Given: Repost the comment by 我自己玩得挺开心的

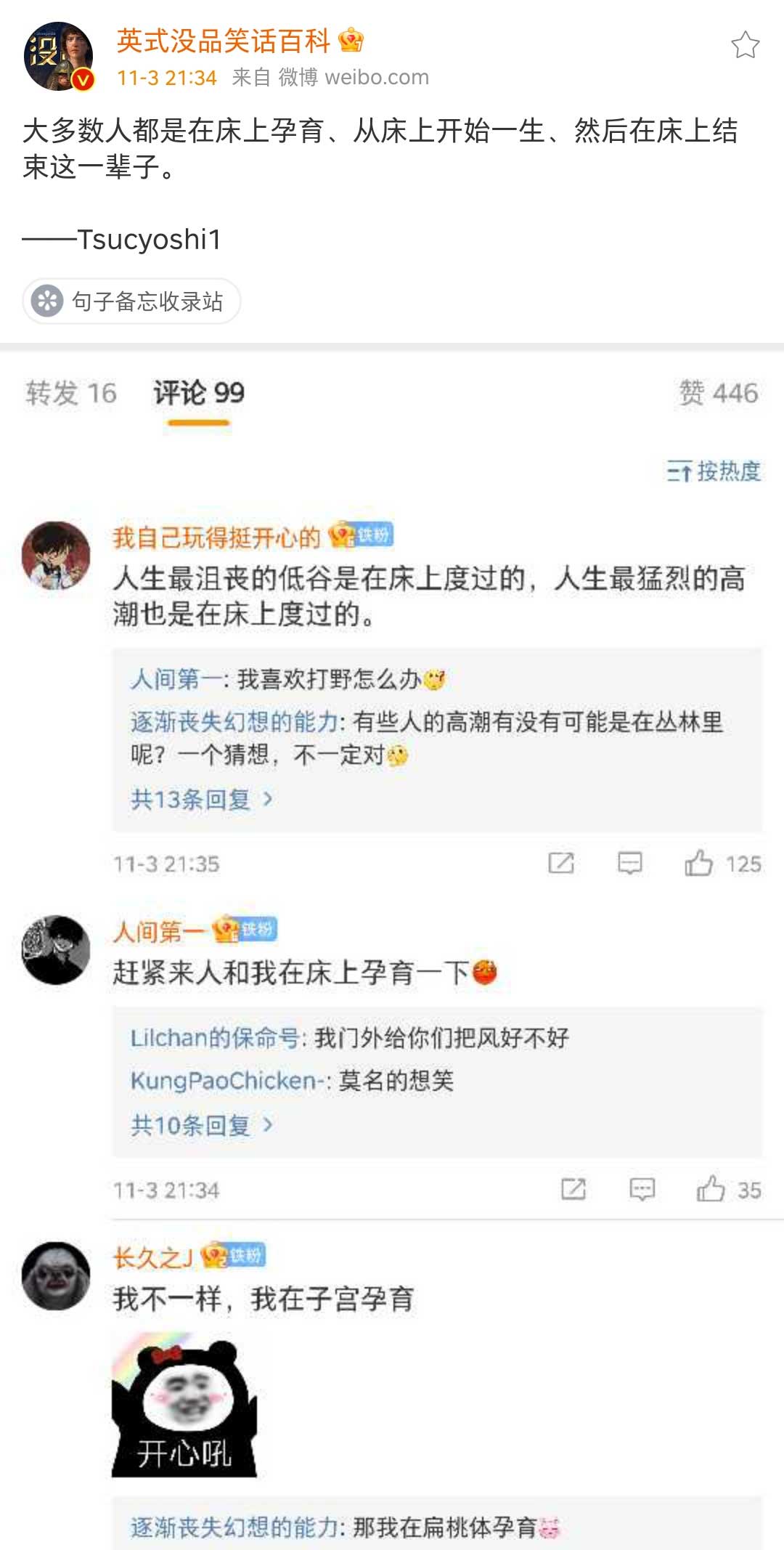Looking at the screenshot, I should 561,863.
